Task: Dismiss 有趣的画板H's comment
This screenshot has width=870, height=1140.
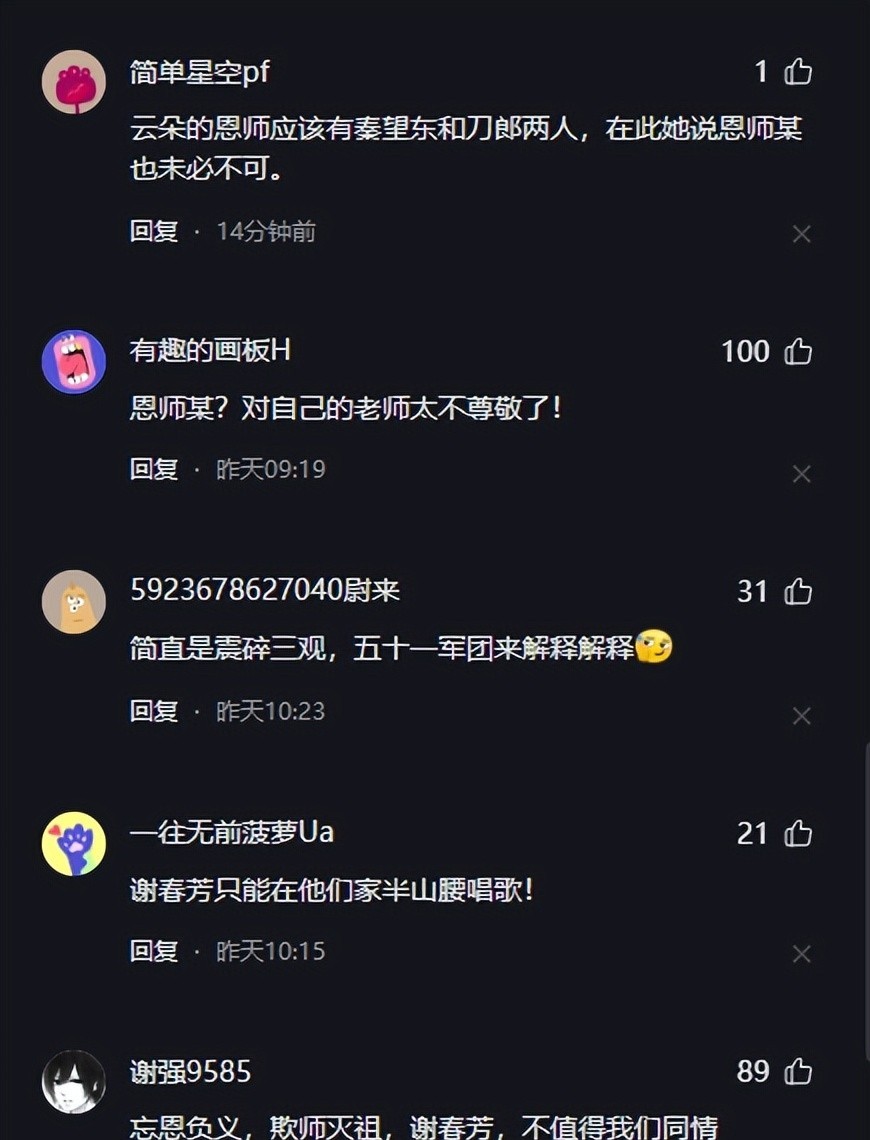Action: 801,474
